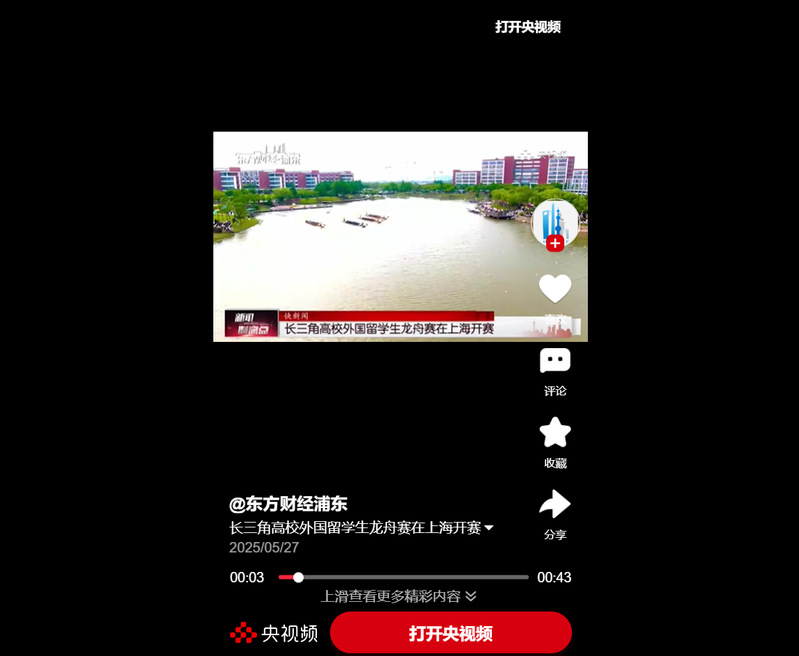Tap the red 打开央视频 button
Viewport: 799px width, 656px height.
coord(450,633)
